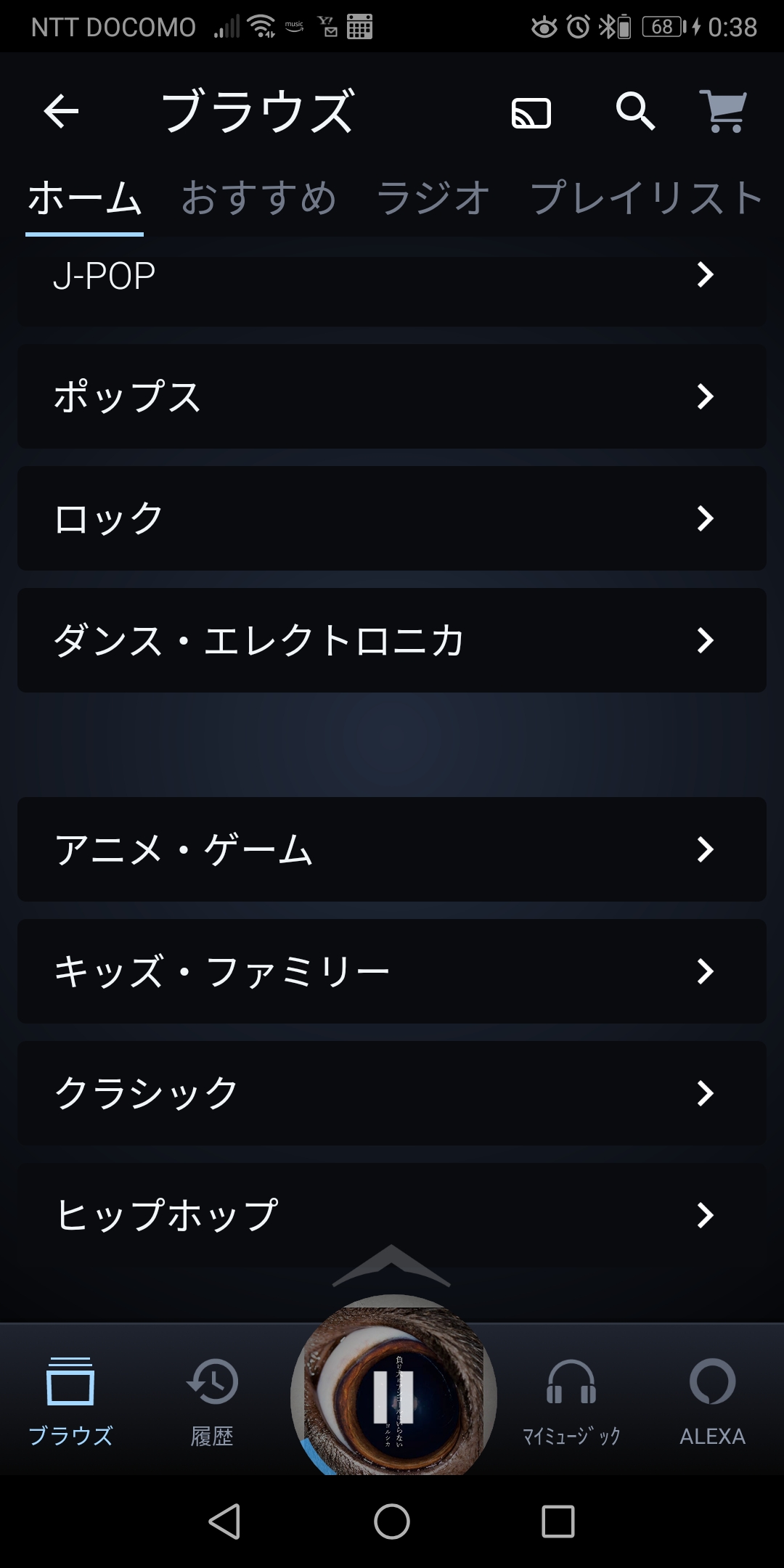The image size is (784, 1568).
Task: Open the マイミュージック tab
Action: pyautogui.click(x=571, y=1402)
